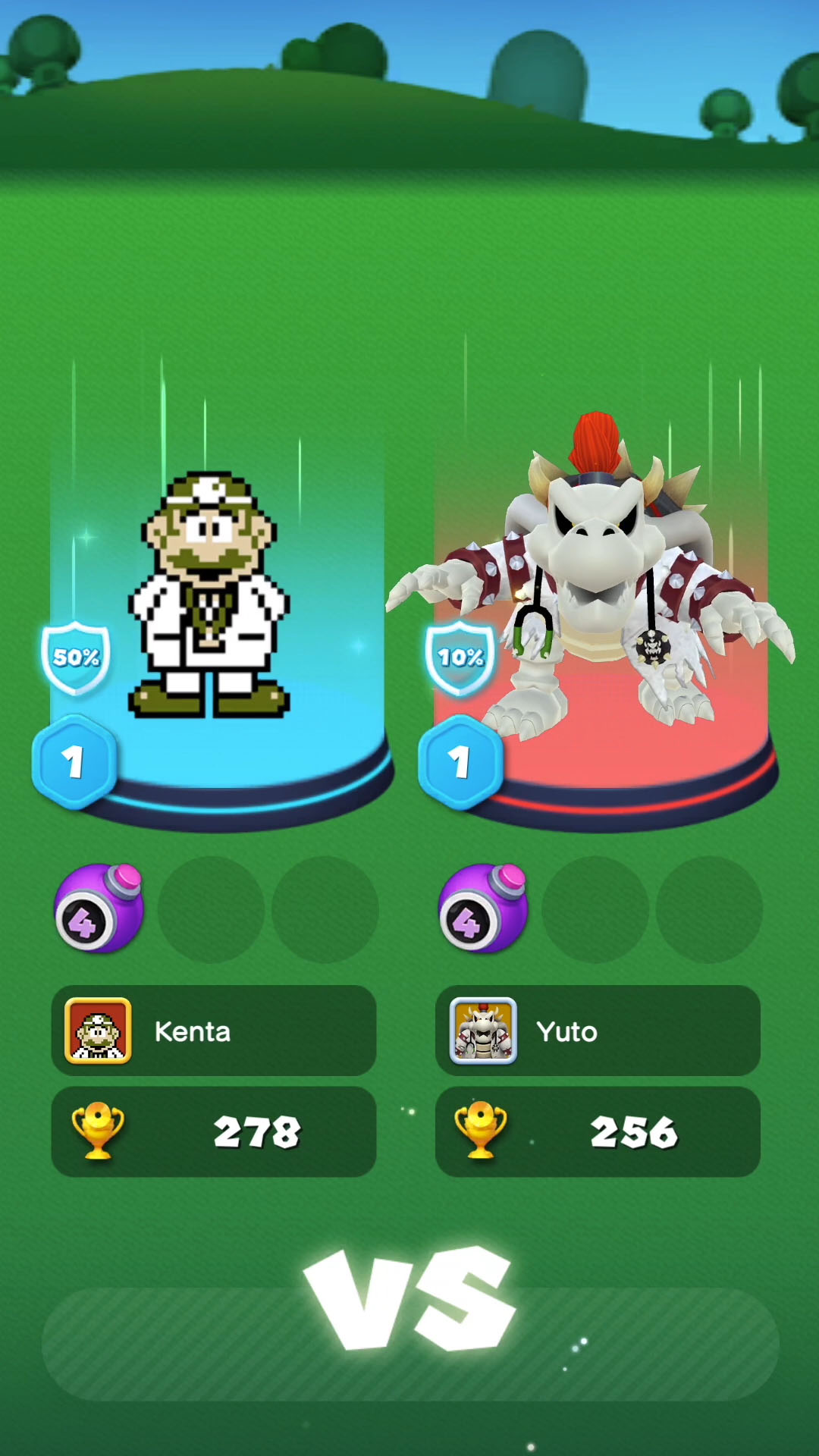Open Kenta's player profile card
819x1456 pixels.
click(213, 1031)
